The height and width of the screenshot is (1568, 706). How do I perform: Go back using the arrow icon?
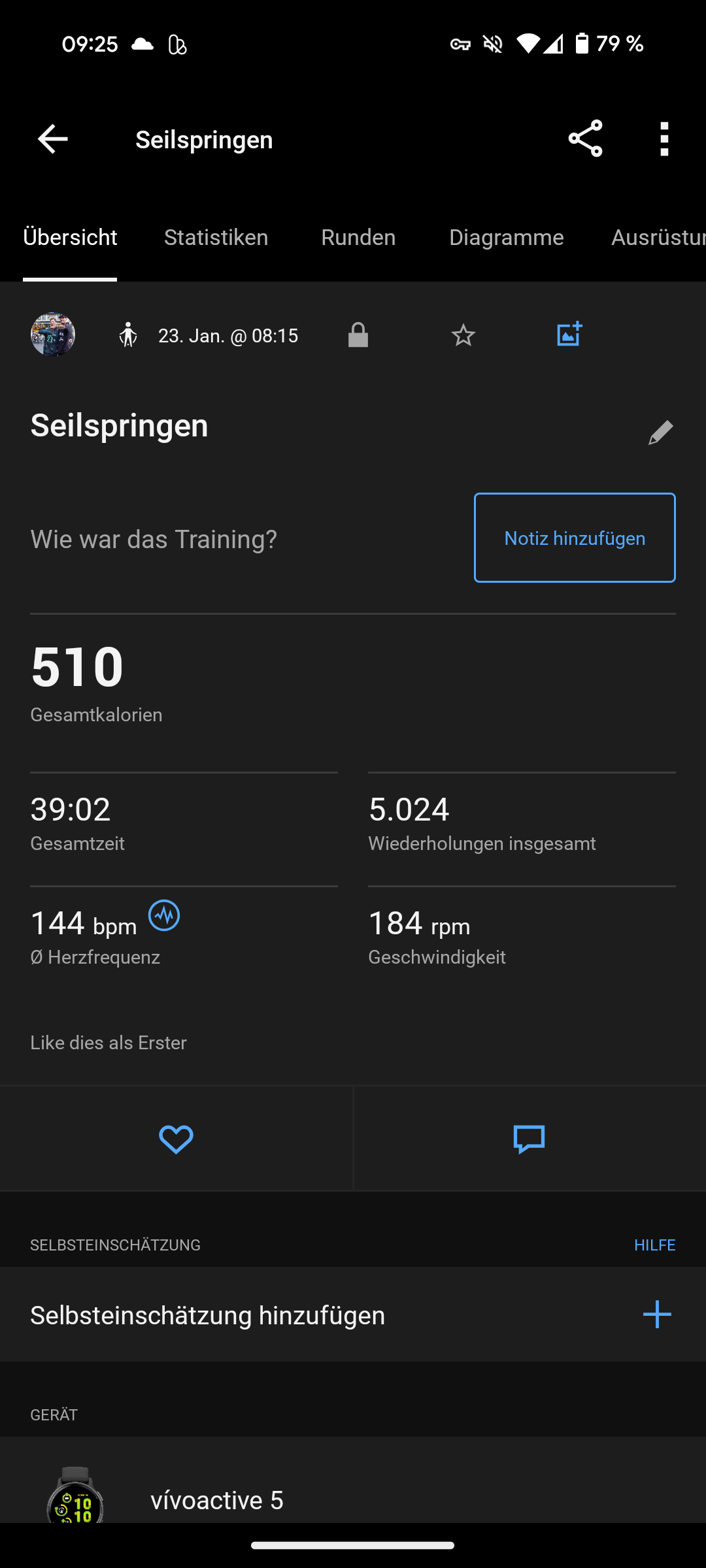[x=53, y=139]
